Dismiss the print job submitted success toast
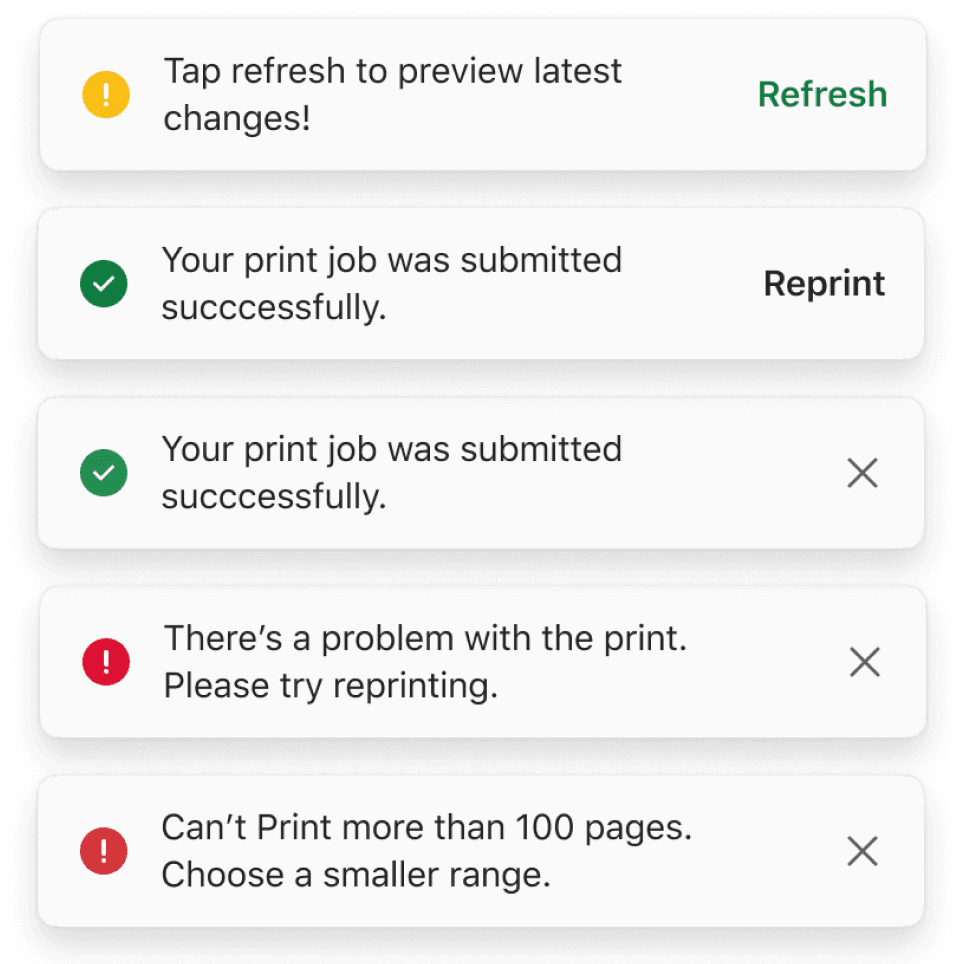 pyautogui.click(x=862, y=473)
